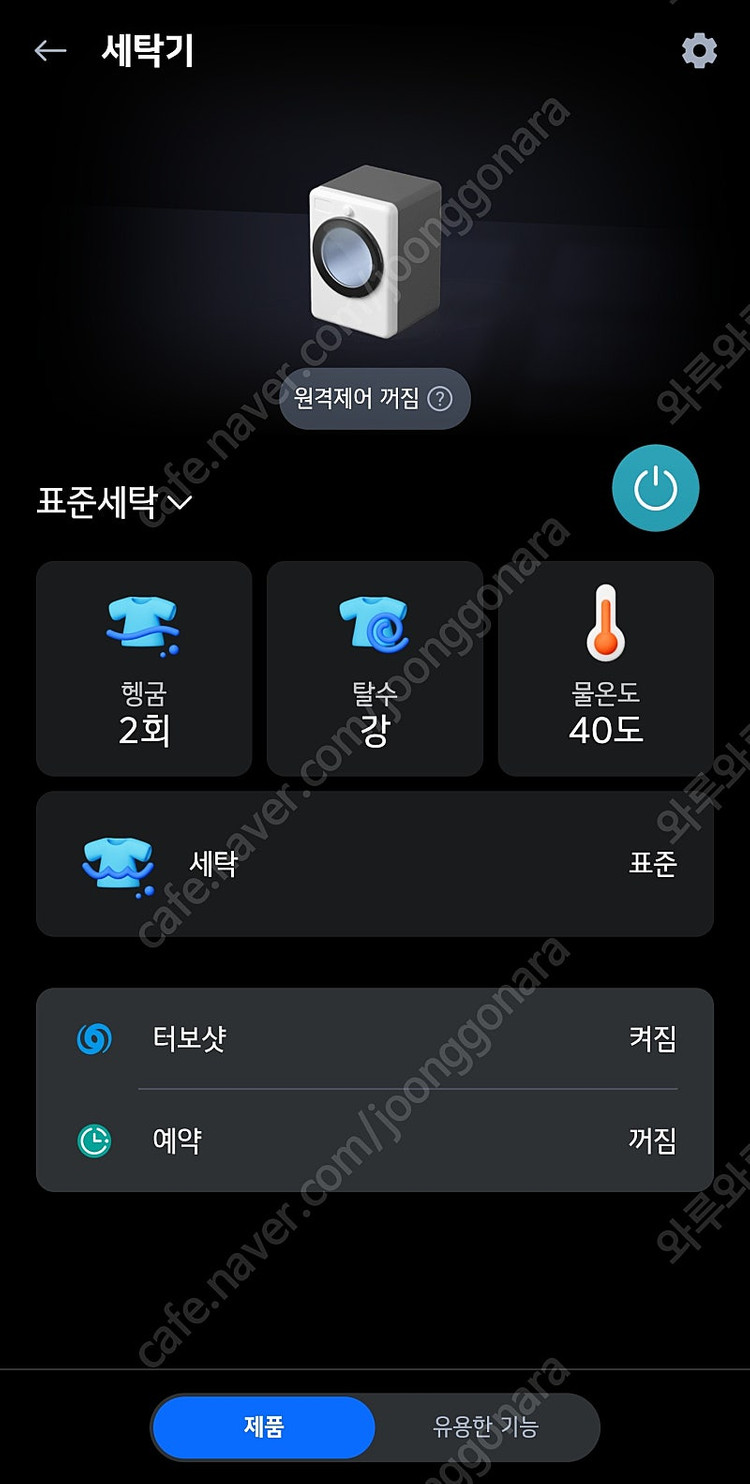
Task: Open the help tooltip next to 원격제어 꺼짐
Action: [440, 398]
